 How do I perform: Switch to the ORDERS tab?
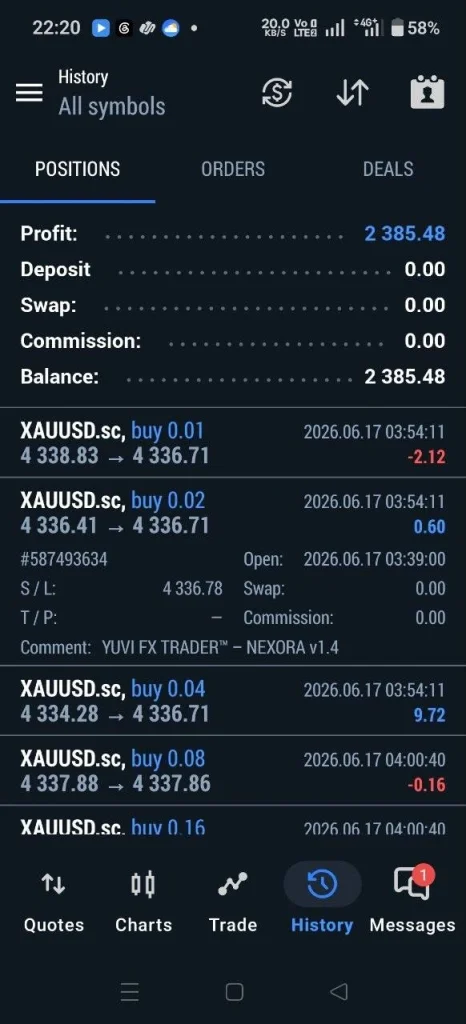click(x=233, y=169)
